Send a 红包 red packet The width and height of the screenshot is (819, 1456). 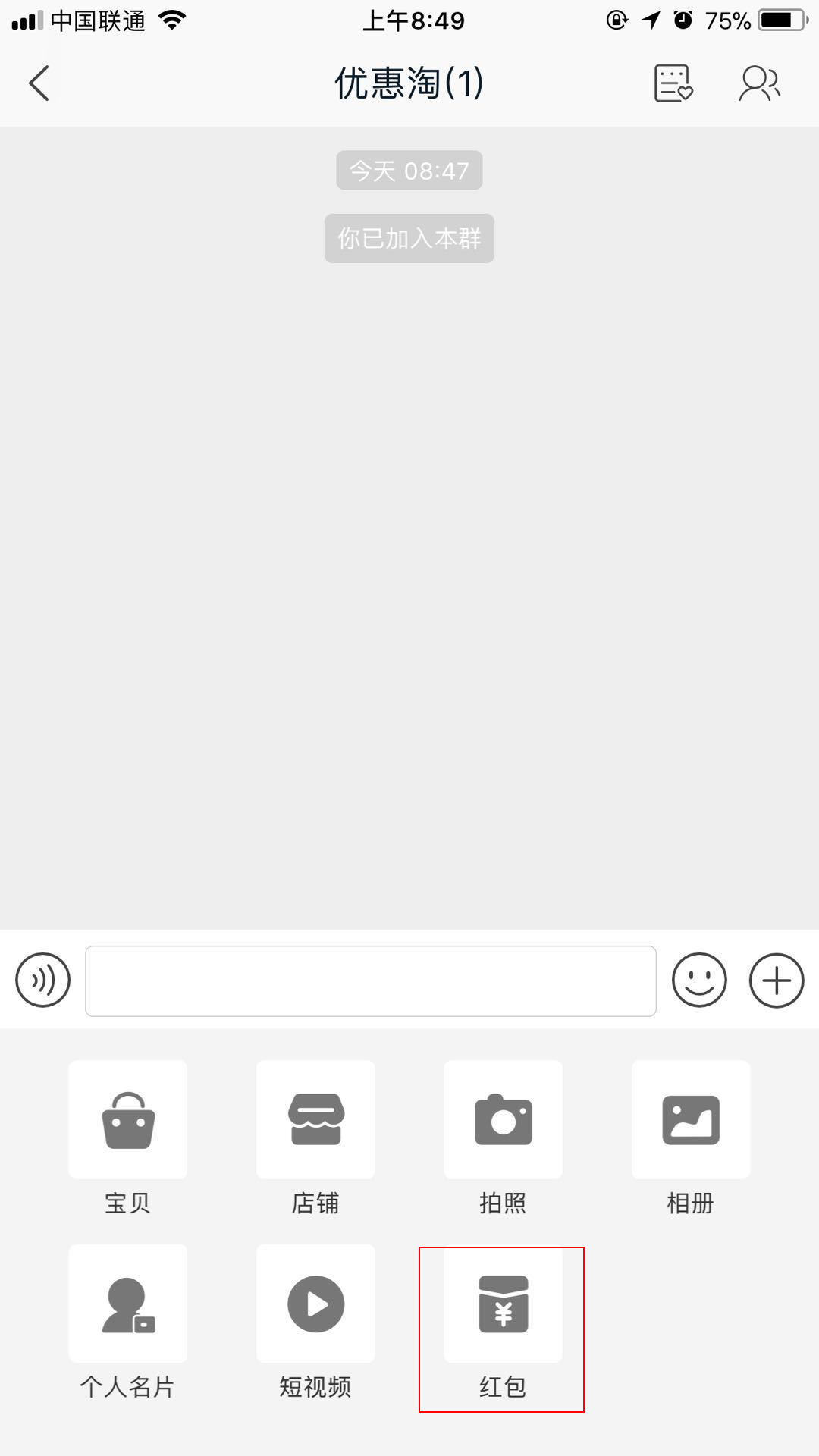point(503,1304)
